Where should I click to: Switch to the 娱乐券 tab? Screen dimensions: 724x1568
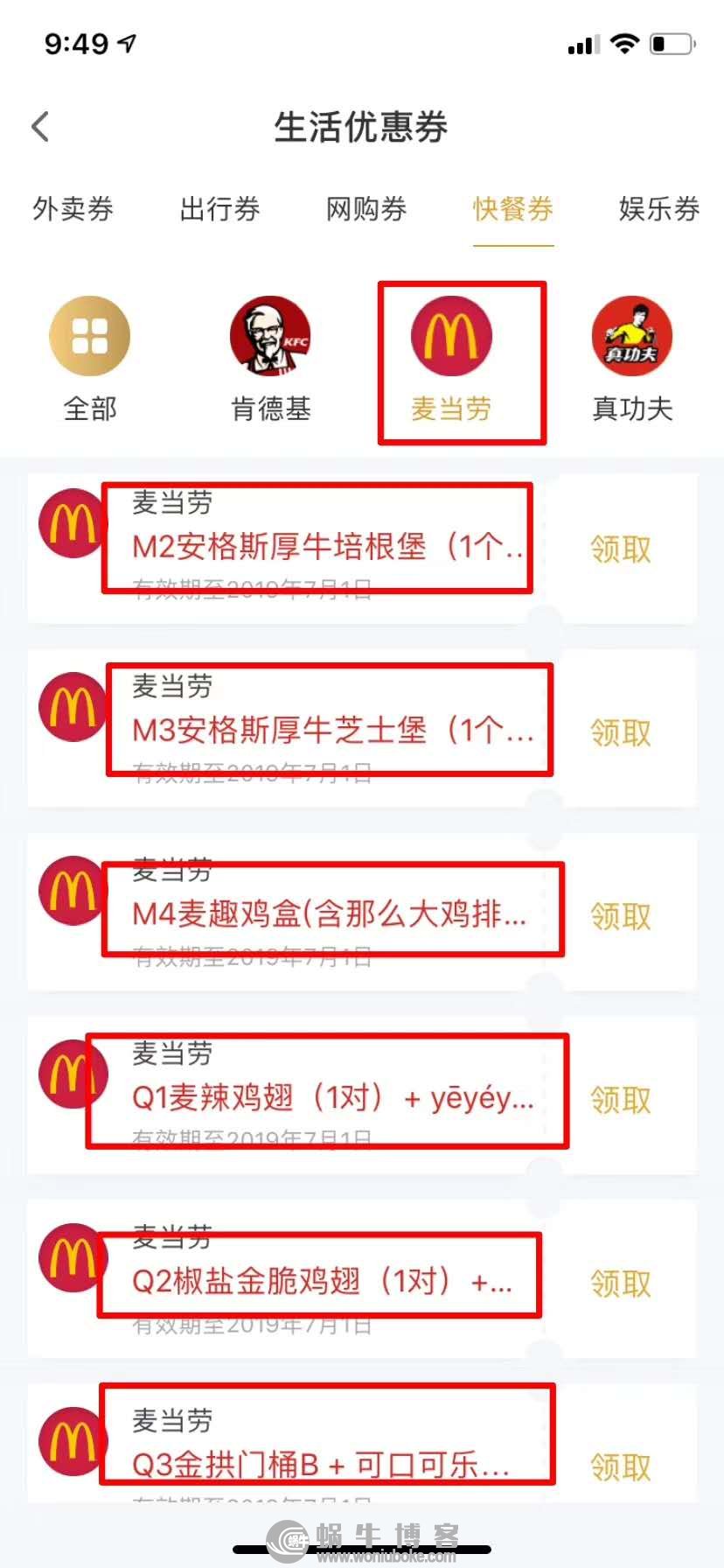tap(659, 209)
